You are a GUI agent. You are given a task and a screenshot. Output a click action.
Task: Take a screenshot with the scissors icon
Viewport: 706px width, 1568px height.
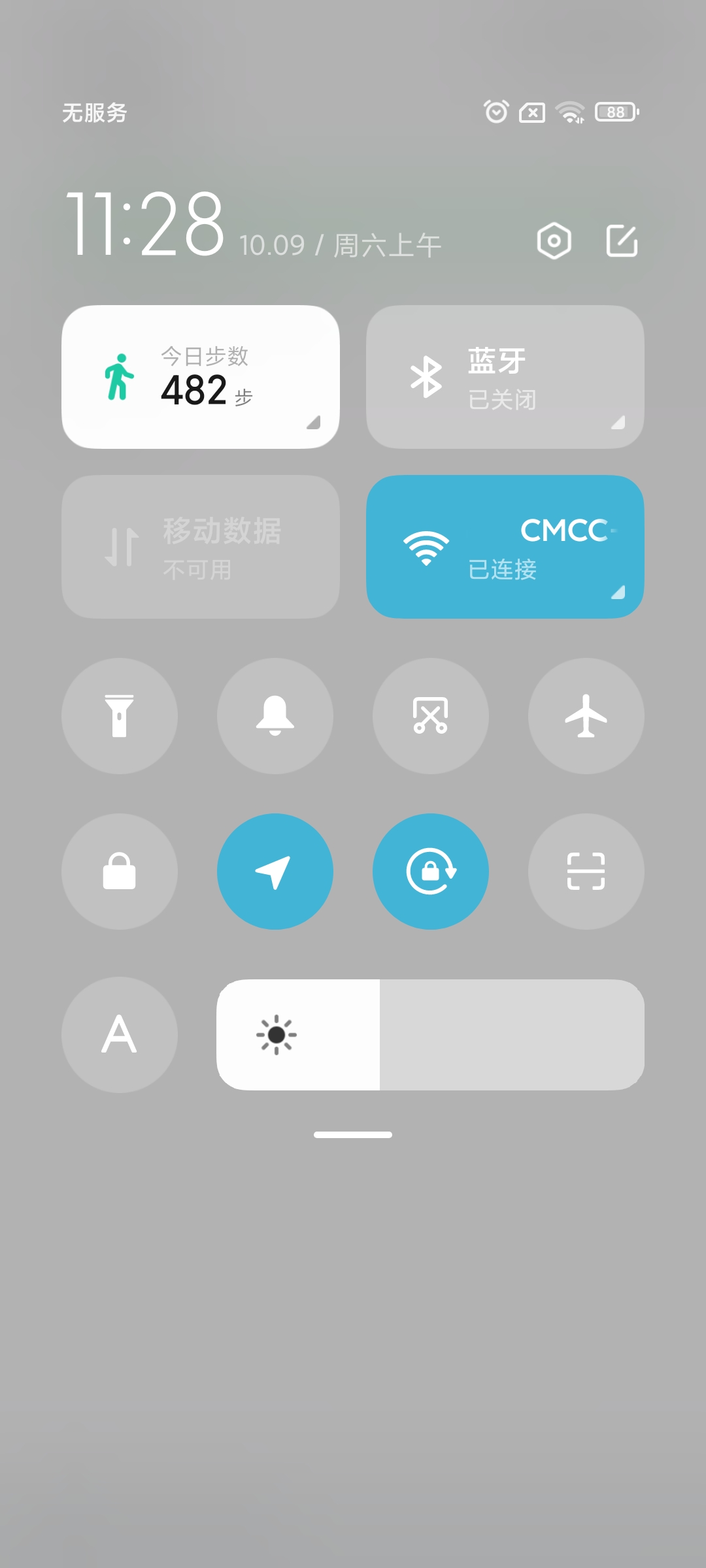click(431, 716)
